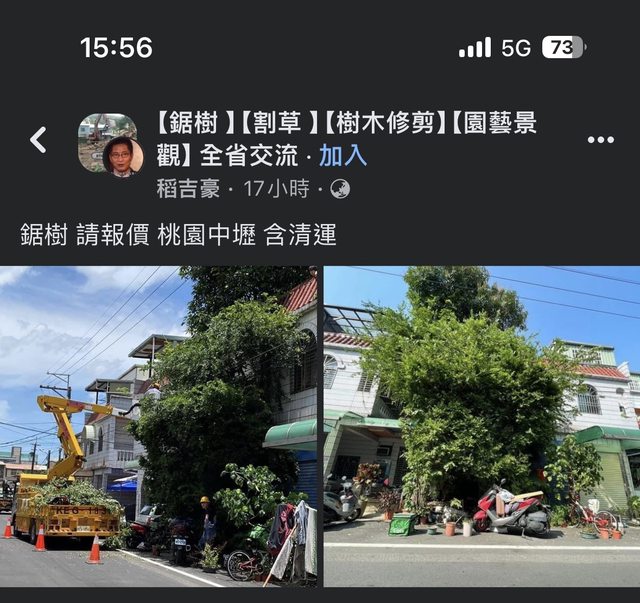The width and height of the screenshot is (640, 603).
Task: Go back using the arrow icon
Action: [38, 140]
